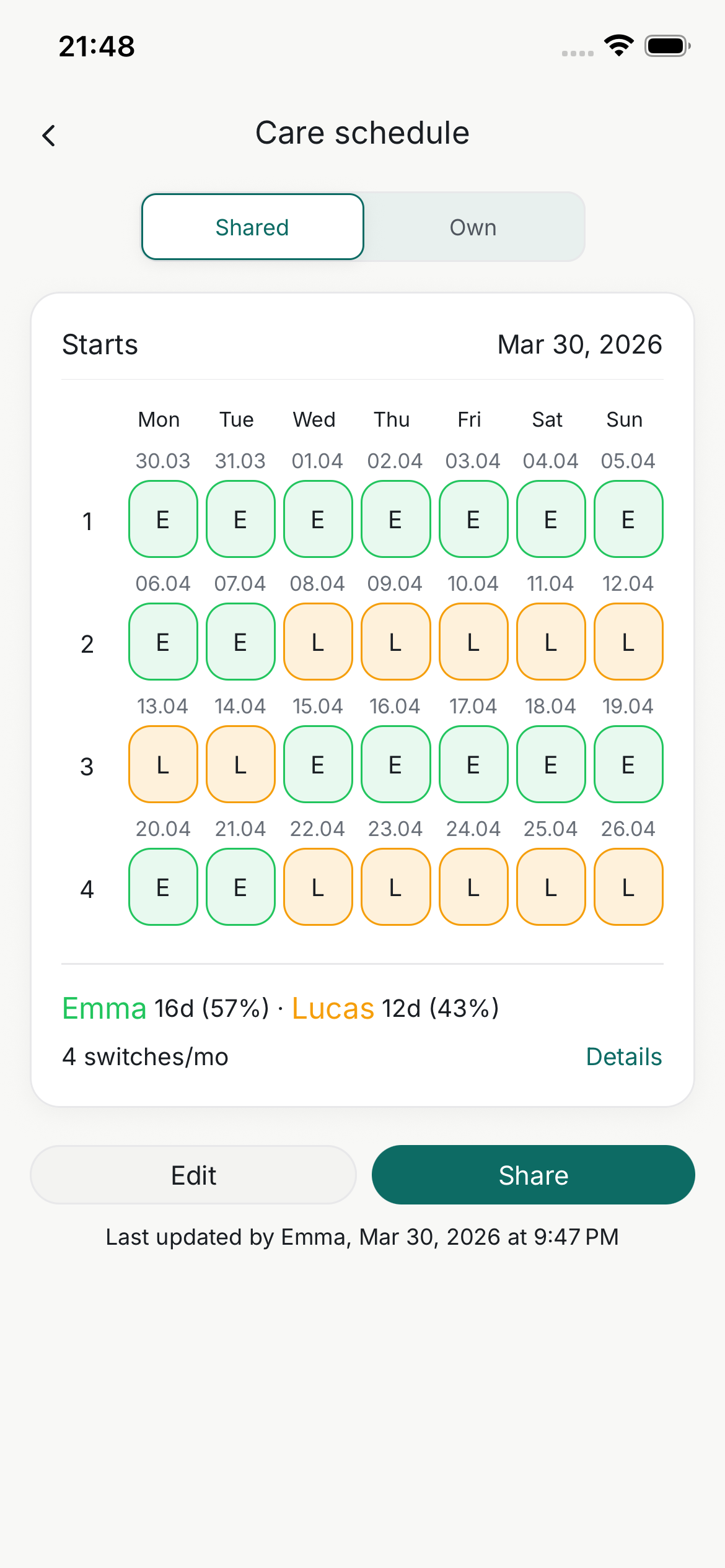
Task: Tap the last updated by Emma text
Action: point(362,1236)
